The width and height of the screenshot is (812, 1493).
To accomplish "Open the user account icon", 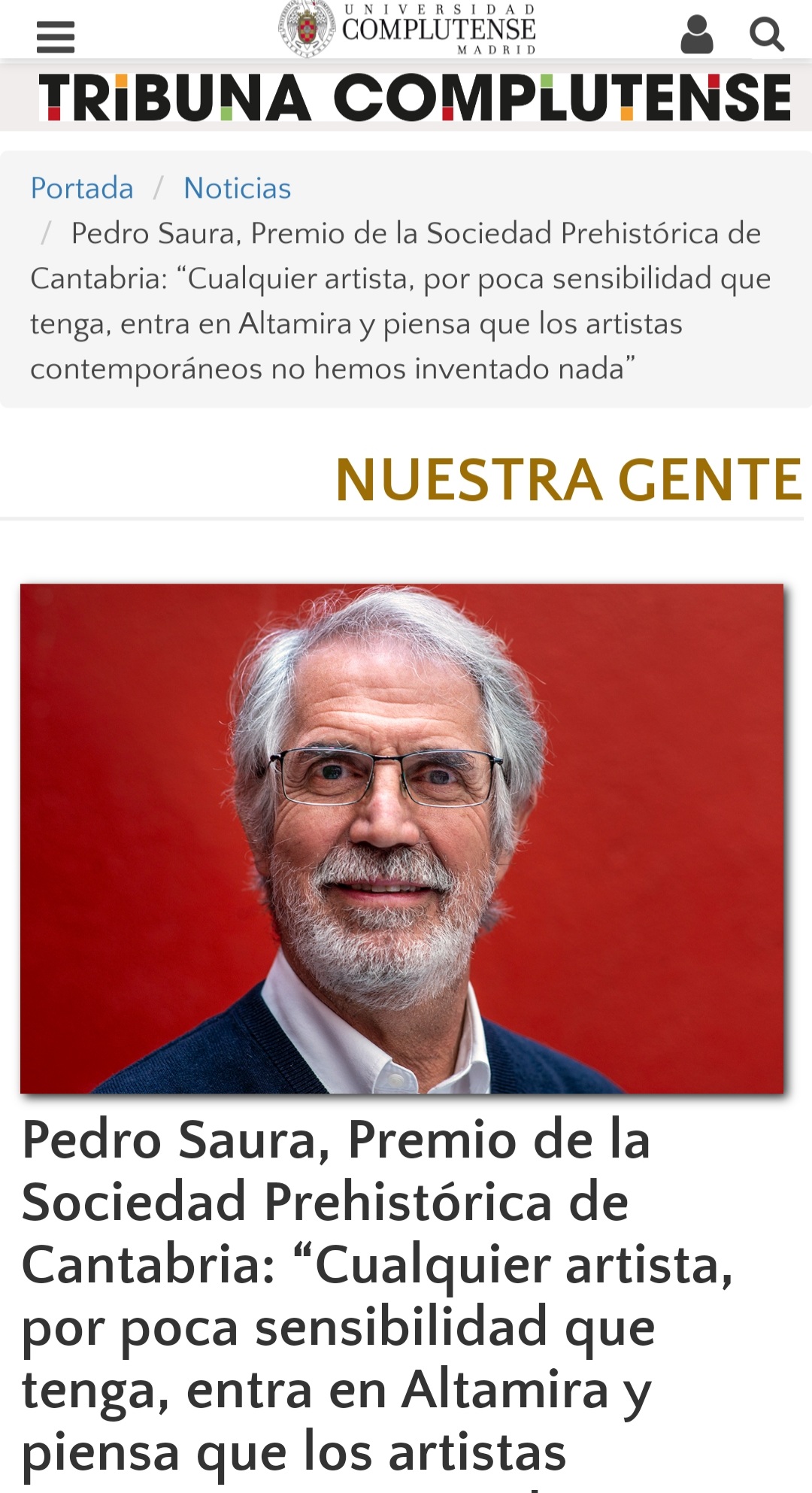I will pos(696,35).
